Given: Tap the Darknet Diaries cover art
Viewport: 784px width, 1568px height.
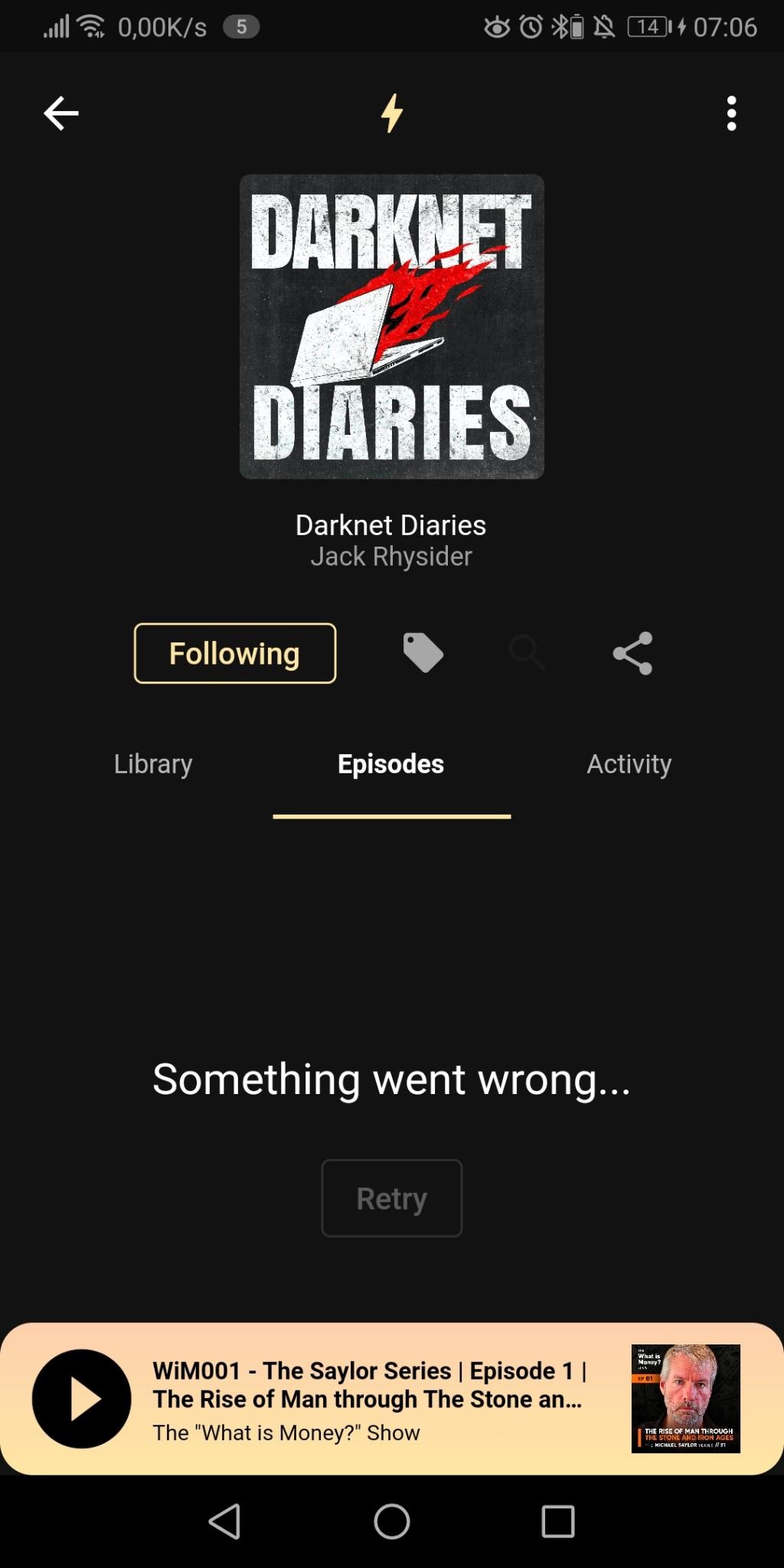Looking at the screenshot, I should coord(392,327).
